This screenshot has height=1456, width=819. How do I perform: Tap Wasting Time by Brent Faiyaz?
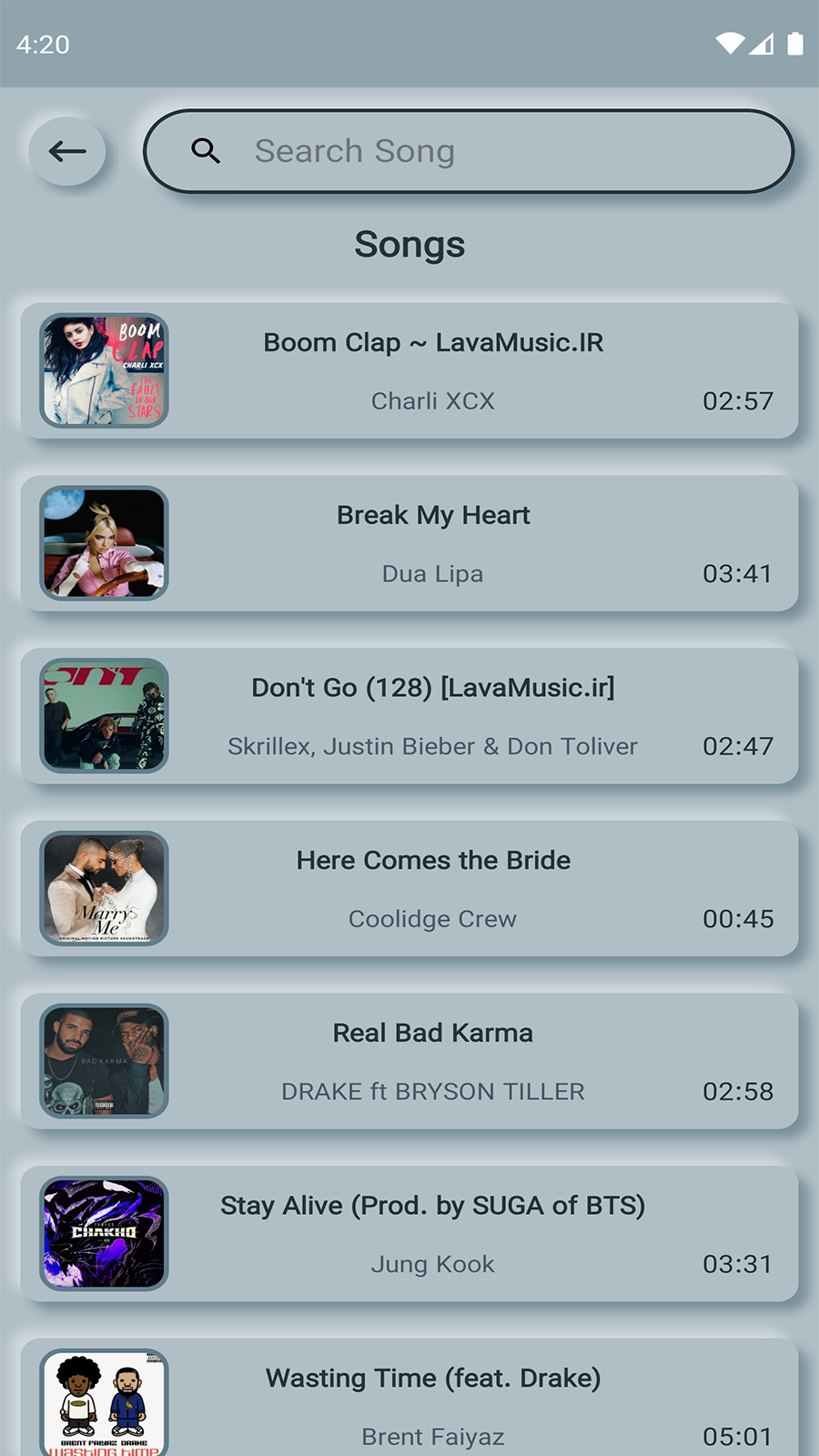point(409,1401)
